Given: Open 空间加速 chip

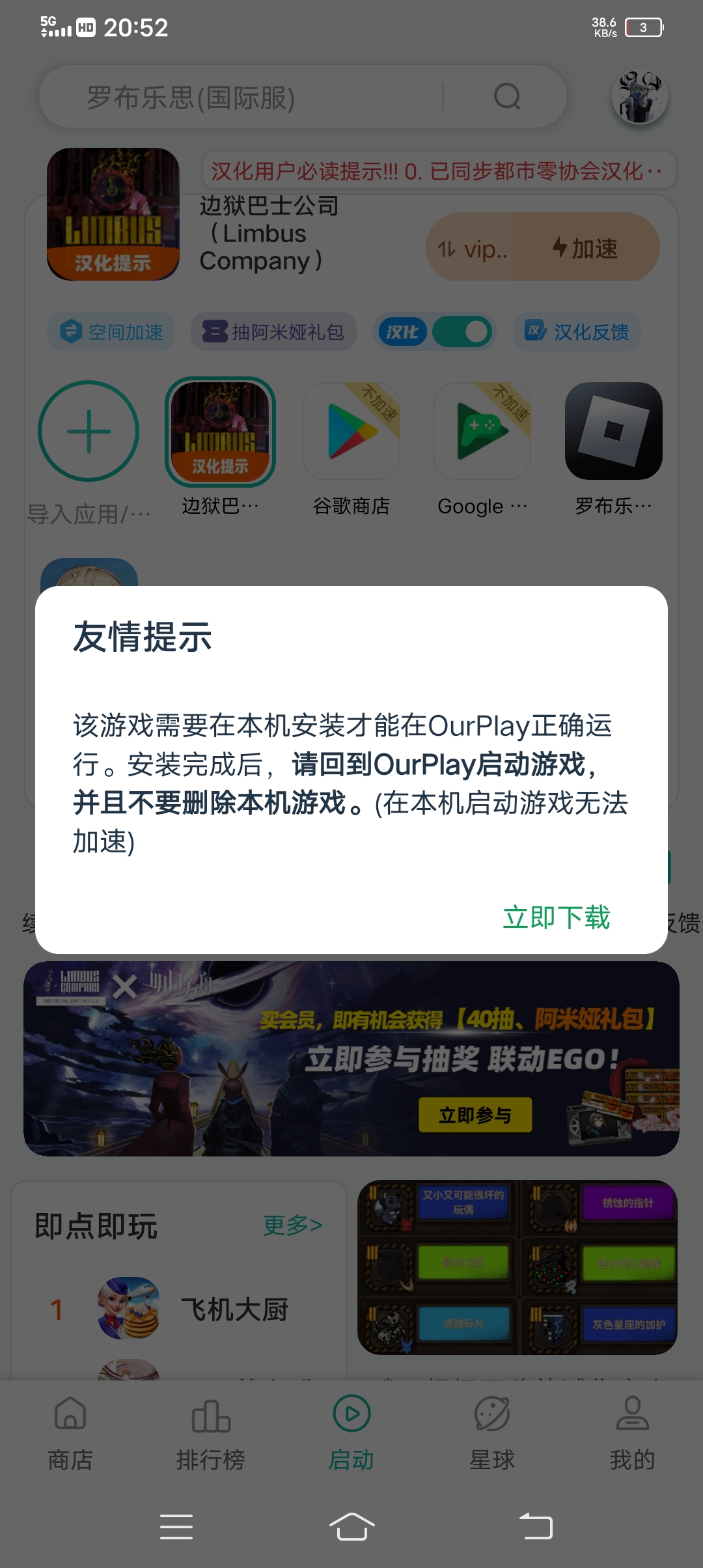Looking at the screenshot, I should click(x=111, y=332).
